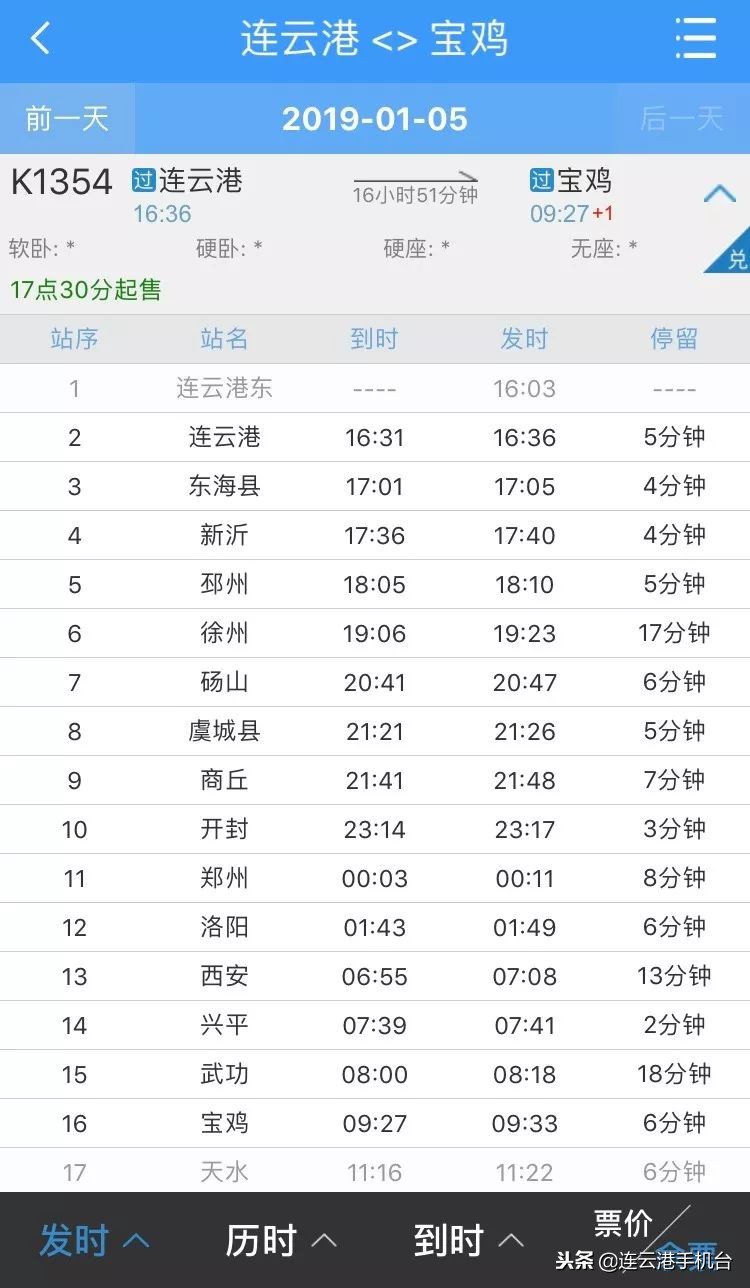Select the date 2019-01-05
750x1288 pixels.
pos(375,118)
